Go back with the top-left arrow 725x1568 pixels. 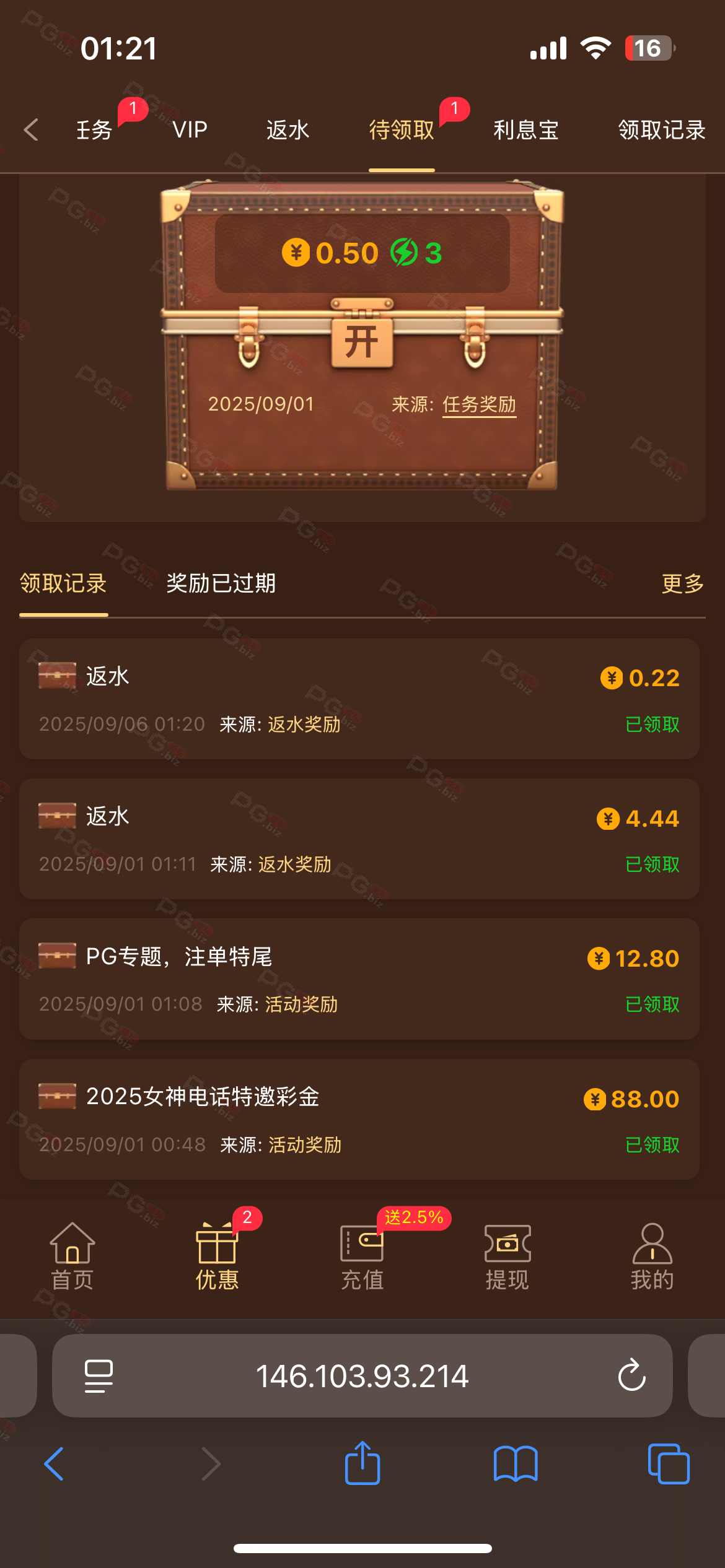point(31,130)
